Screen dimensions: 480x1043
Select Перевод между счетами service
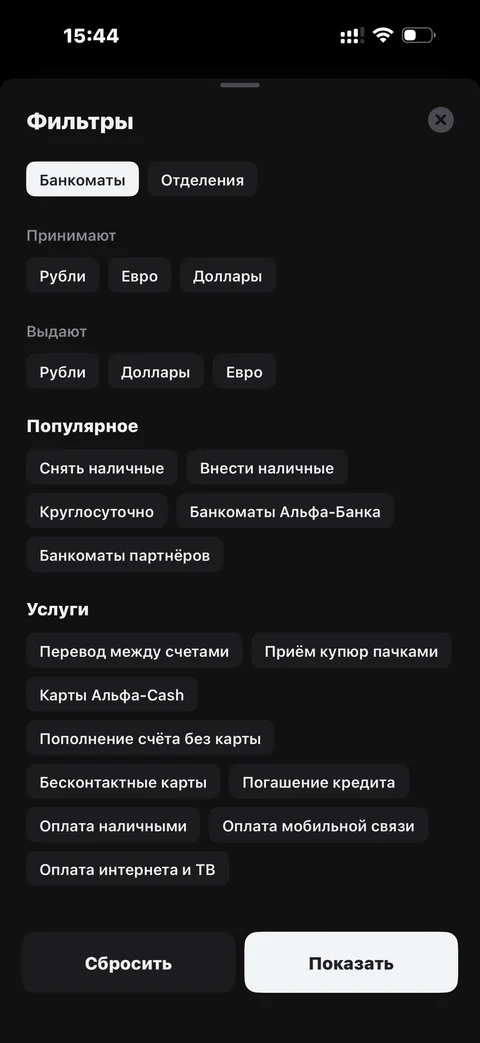pyautogui.click(x=134, y=651)
